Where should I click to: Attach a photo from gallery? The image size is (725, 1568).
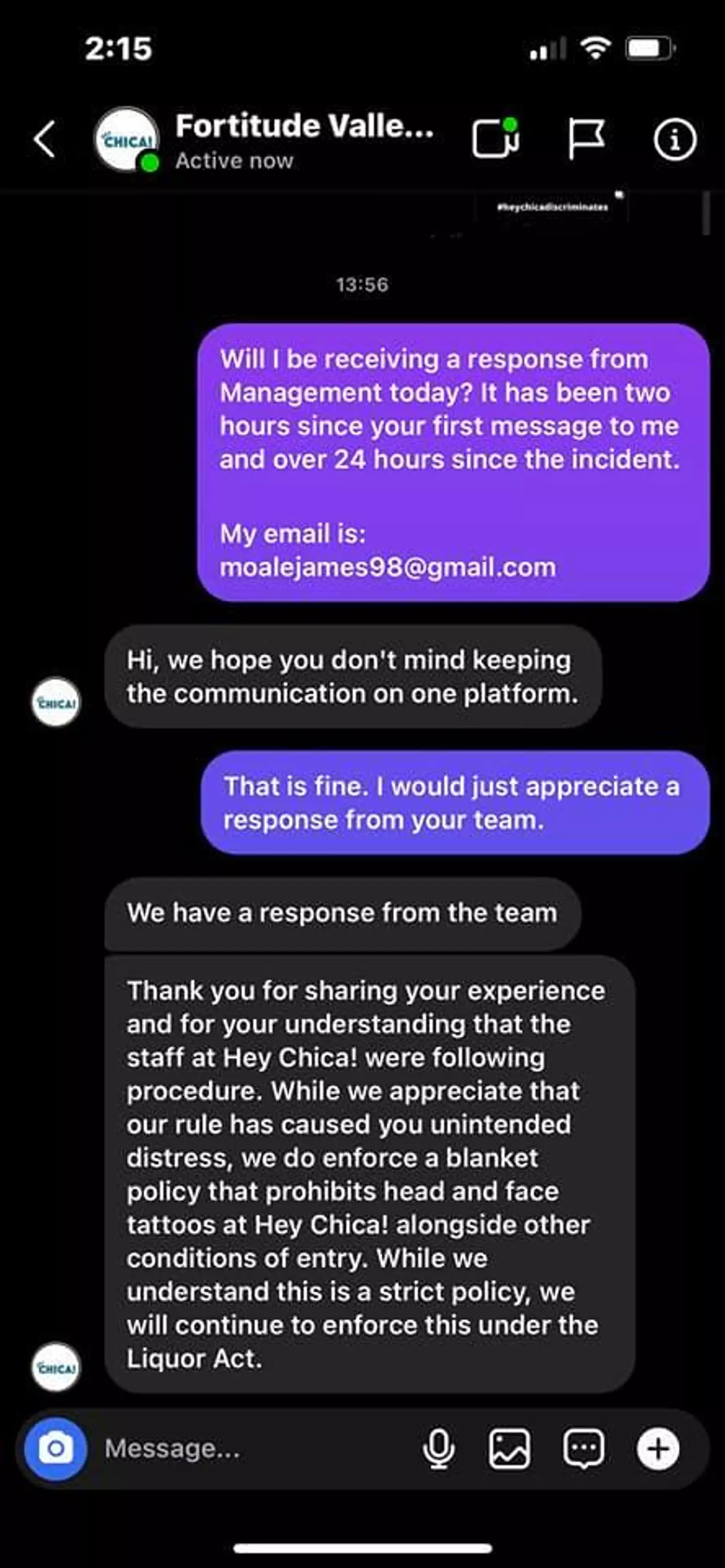[509, 1449]
